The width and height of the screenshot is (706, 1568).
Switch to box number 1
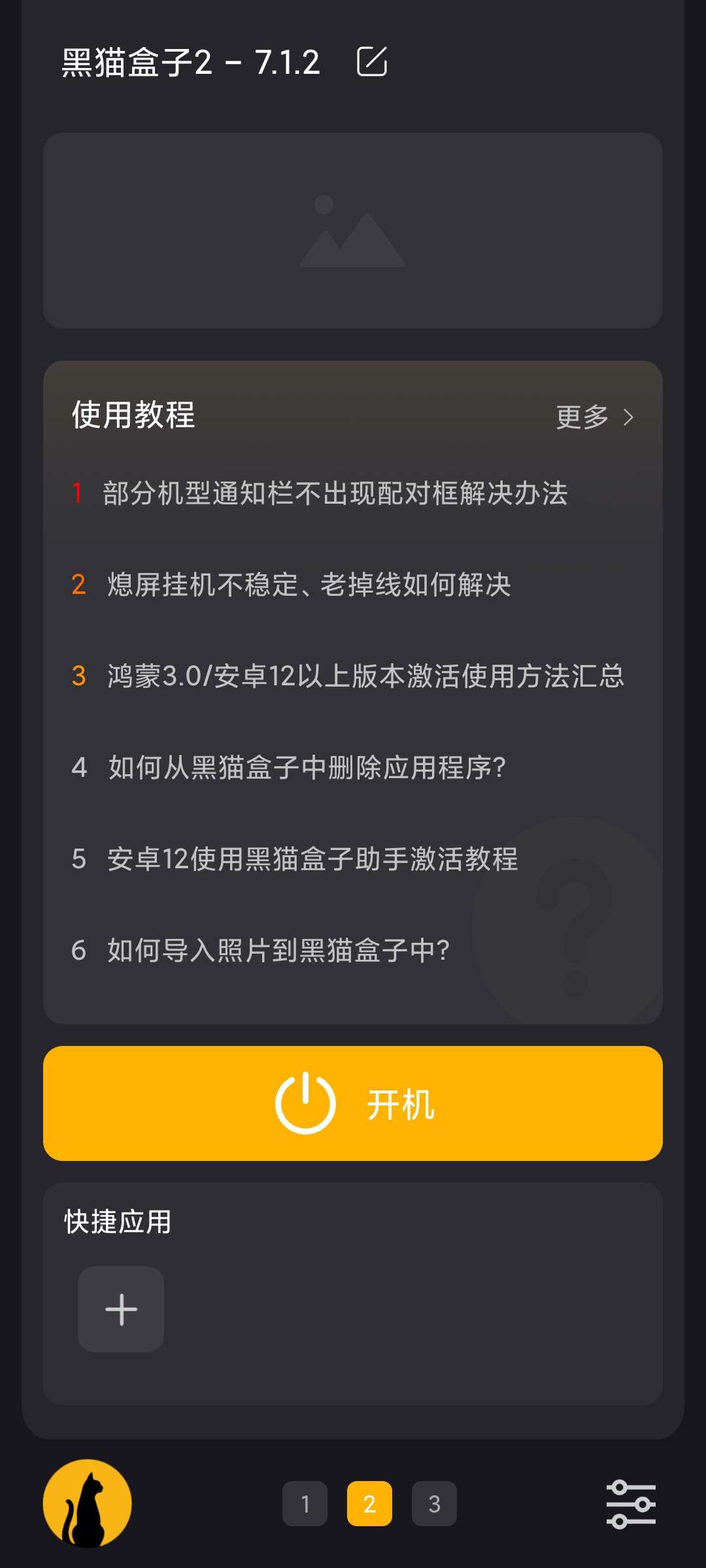coord(305,1503)
